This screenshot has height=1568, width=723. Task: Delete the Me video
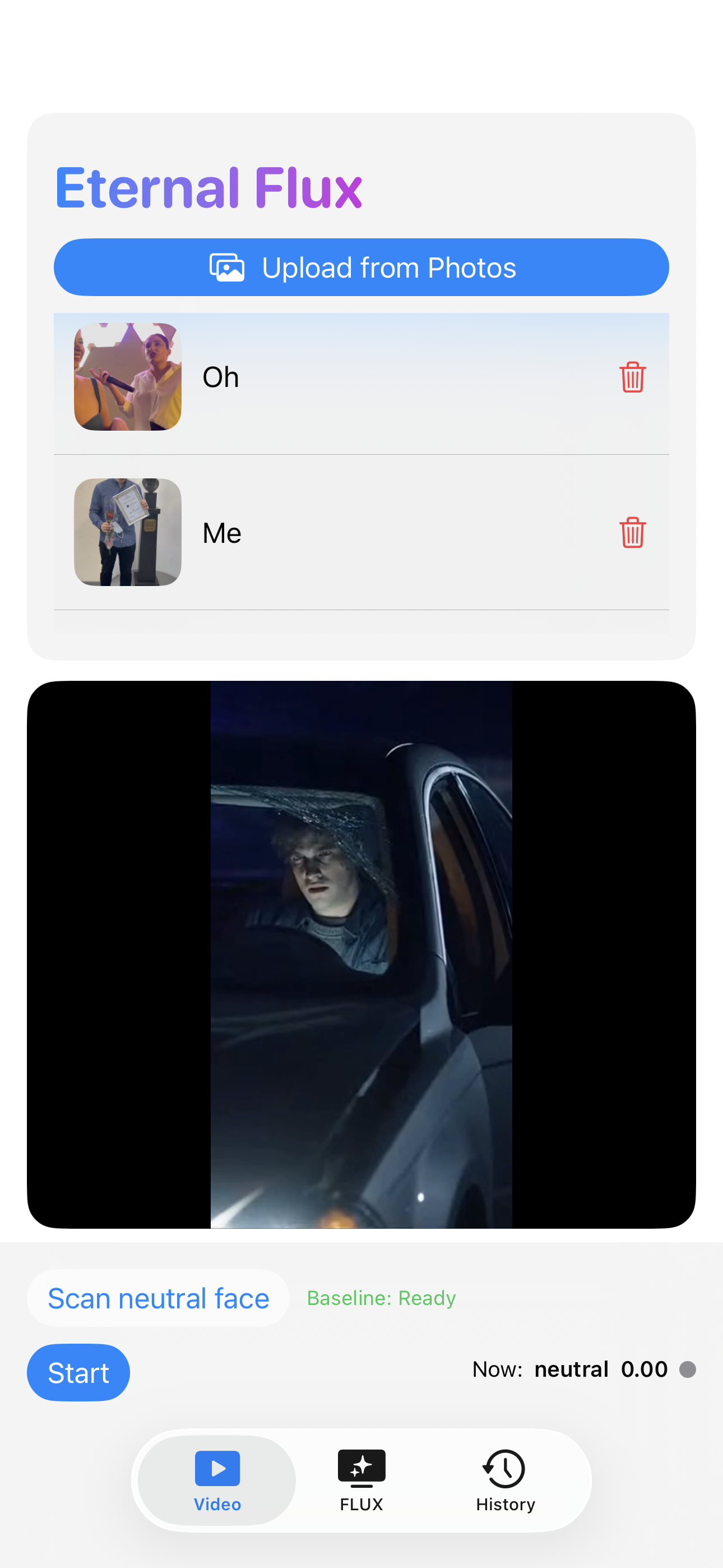pos(632,533)
